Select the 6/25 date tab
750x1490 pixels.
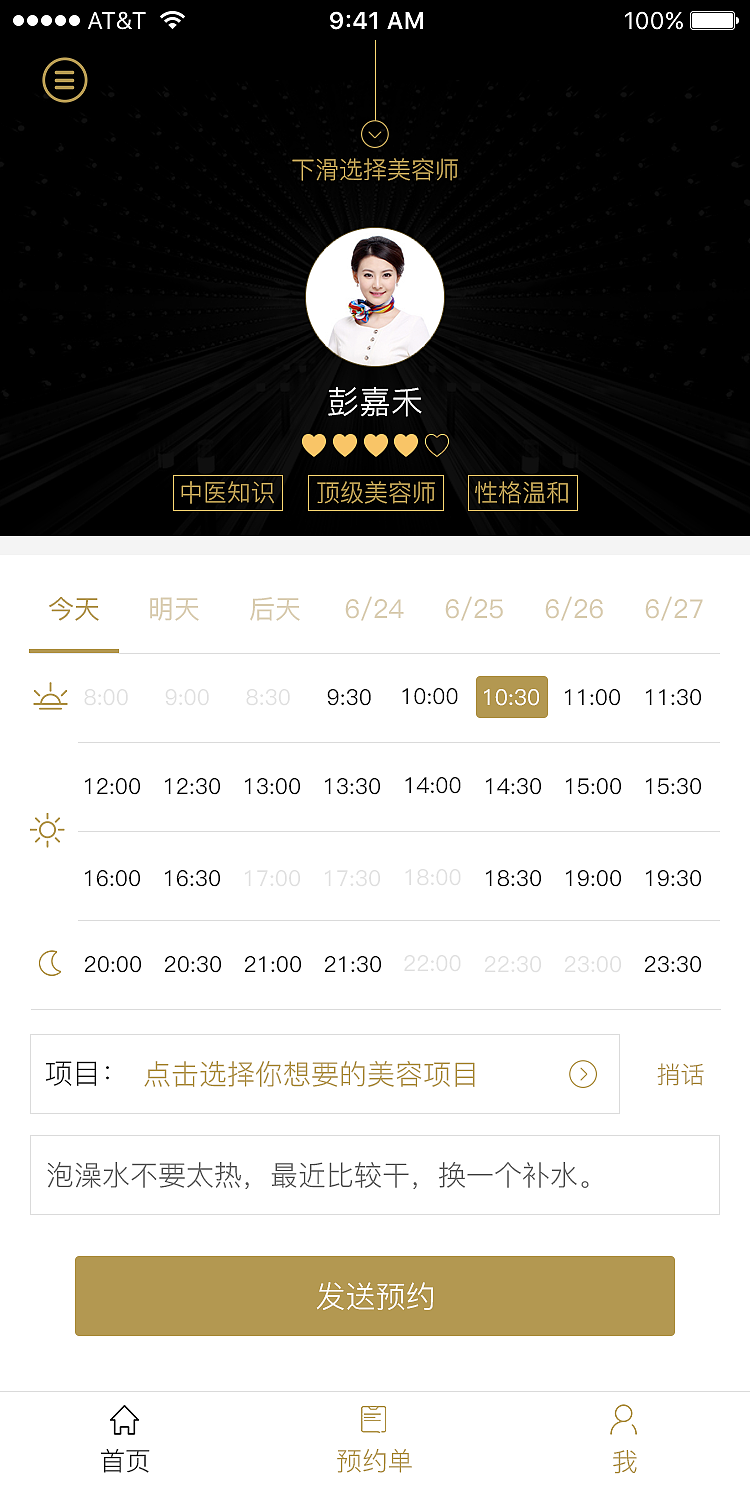click(473, 609)
